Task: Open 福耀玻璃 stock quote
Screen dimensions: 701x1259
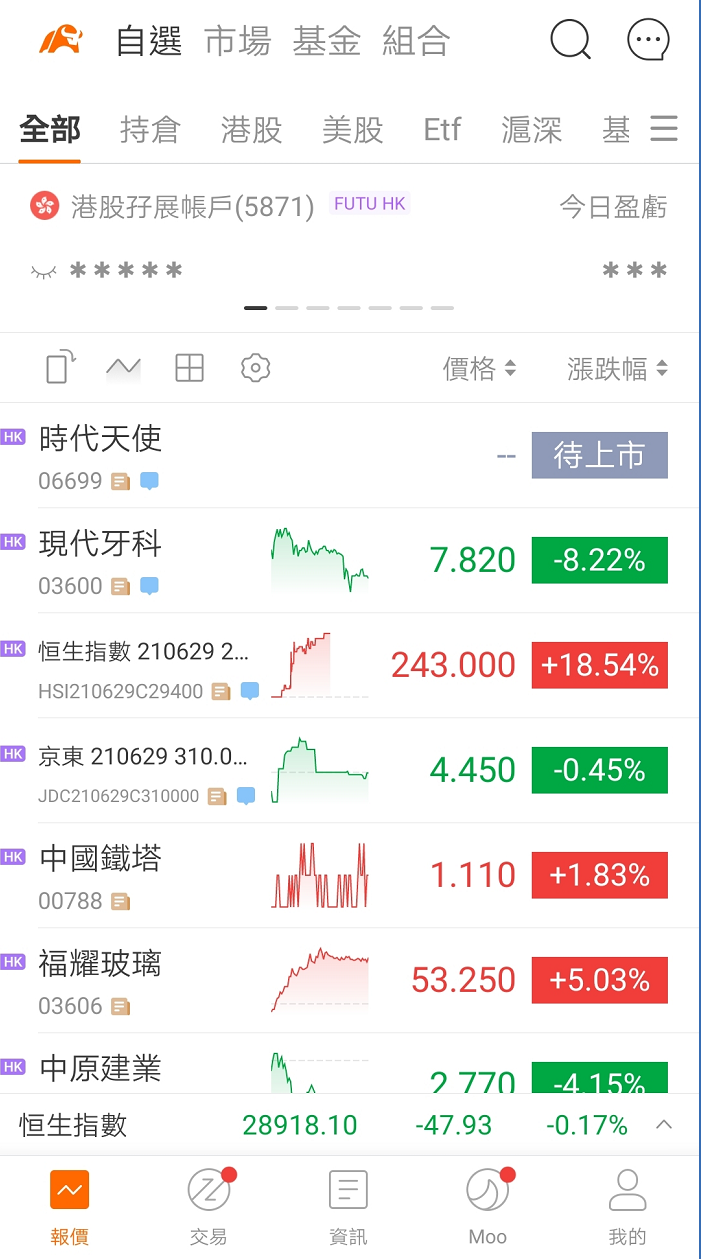Action: tap(350, 980)
